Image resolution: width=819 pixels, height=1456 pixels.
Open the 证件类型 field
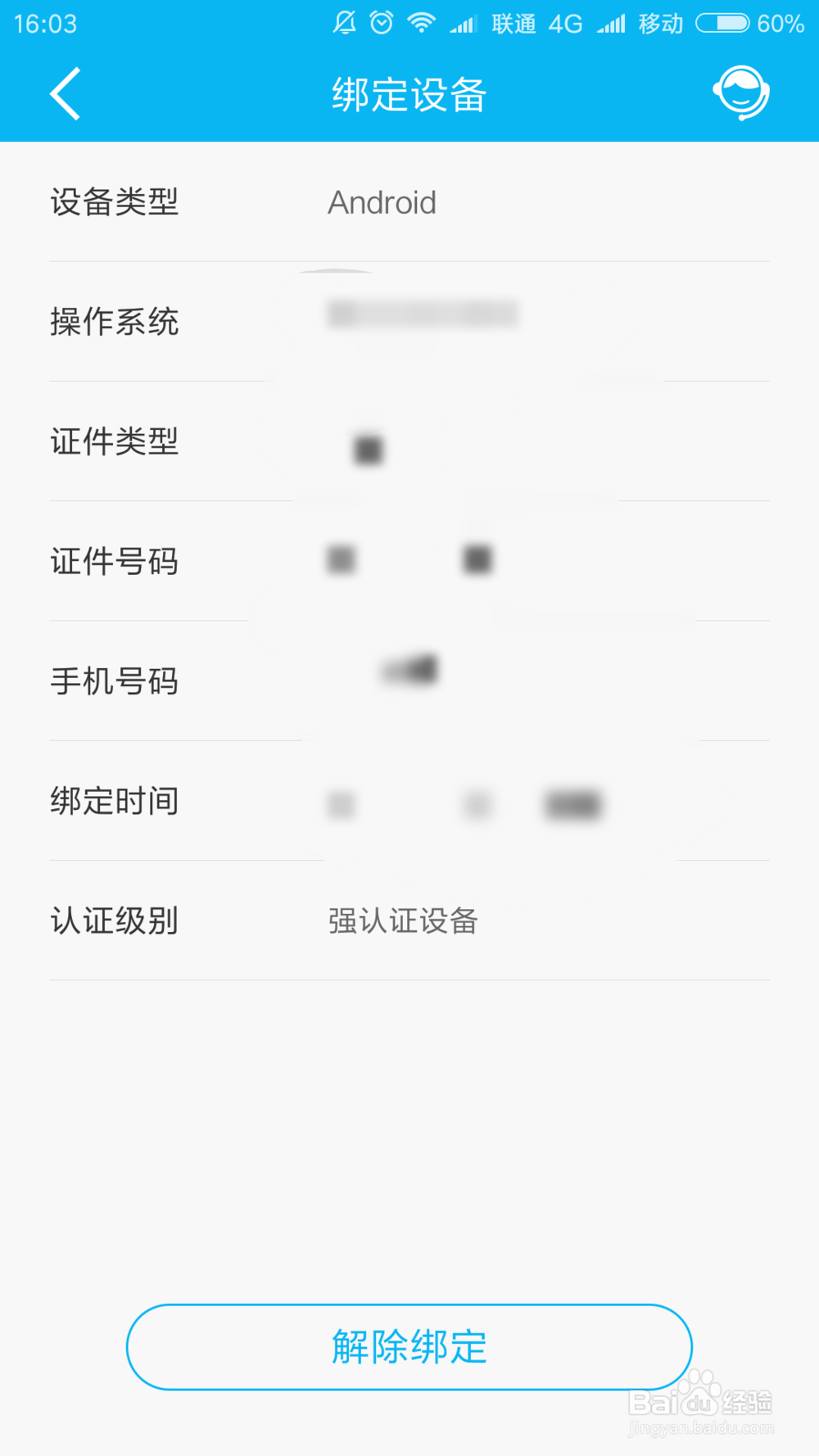point(409,442)
